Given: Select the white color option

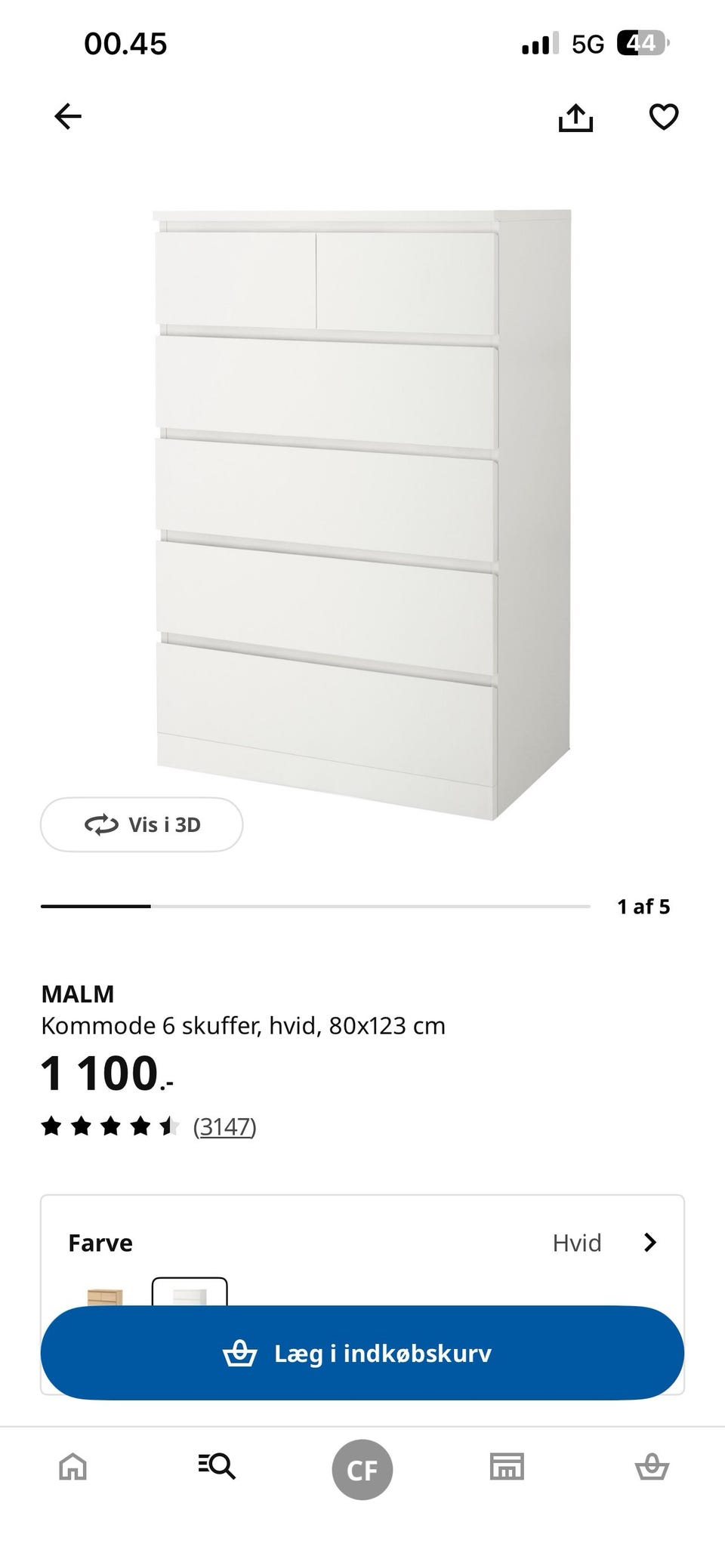Looking at the screenshot, I should click(190, 1292).
